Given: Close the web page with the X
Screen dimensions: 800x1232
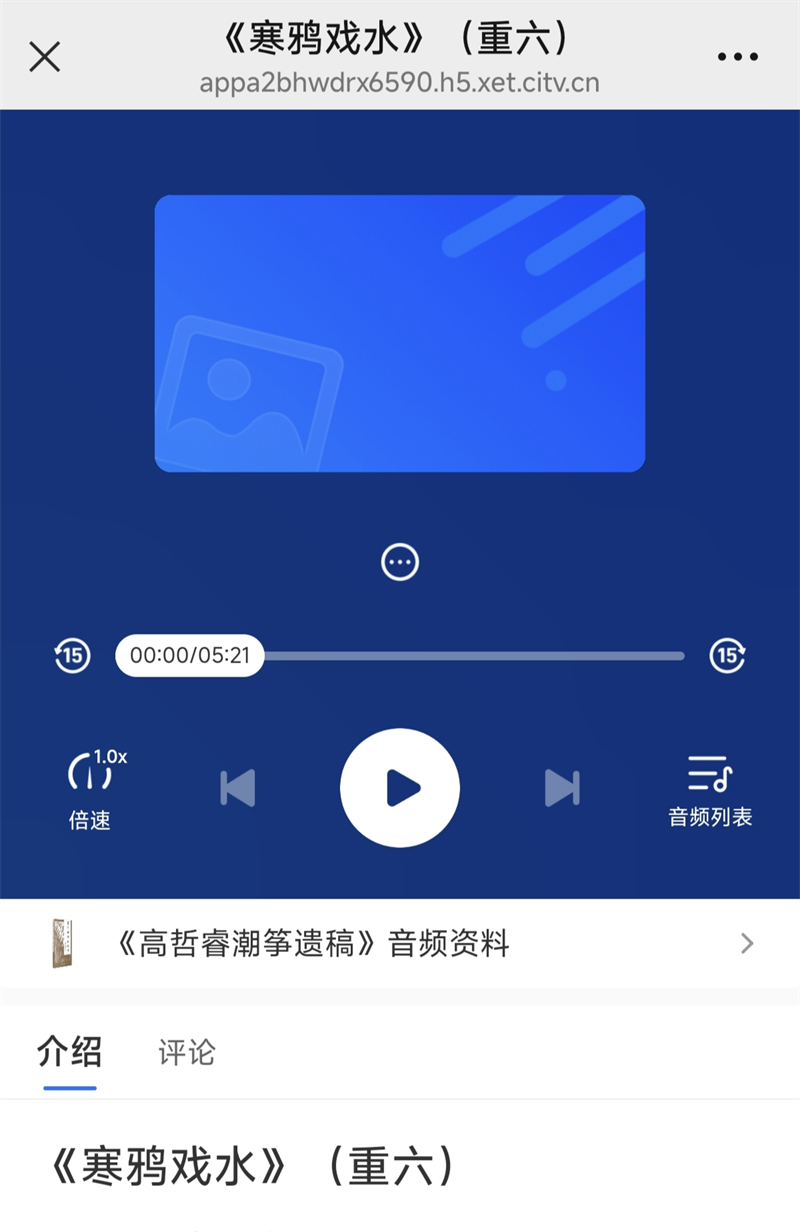Looking at the screenshot, I should 45,57.
